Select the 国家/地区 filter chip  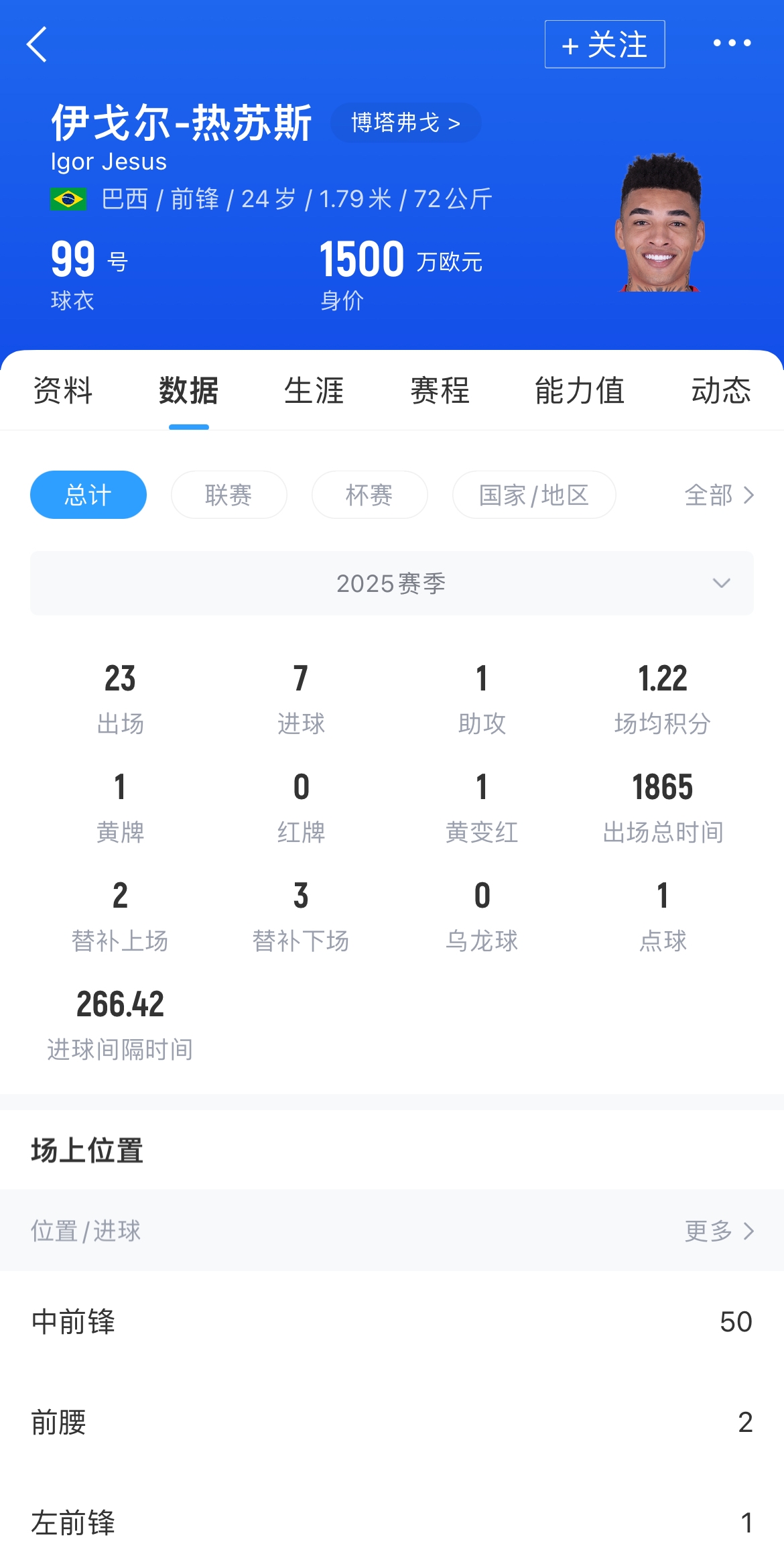pos(534,495)
